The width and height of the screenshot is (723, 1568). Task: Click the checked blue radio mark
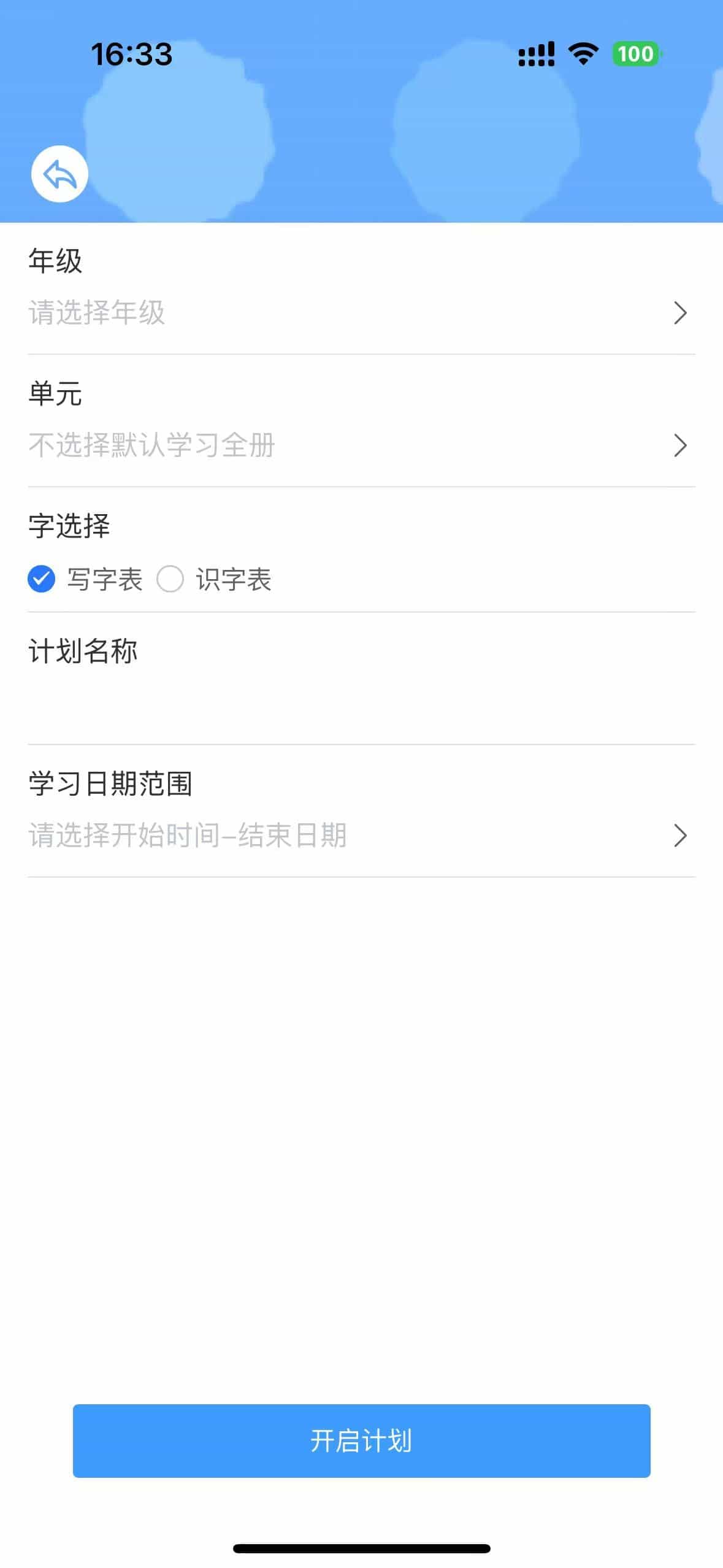(x=40, y=578)
